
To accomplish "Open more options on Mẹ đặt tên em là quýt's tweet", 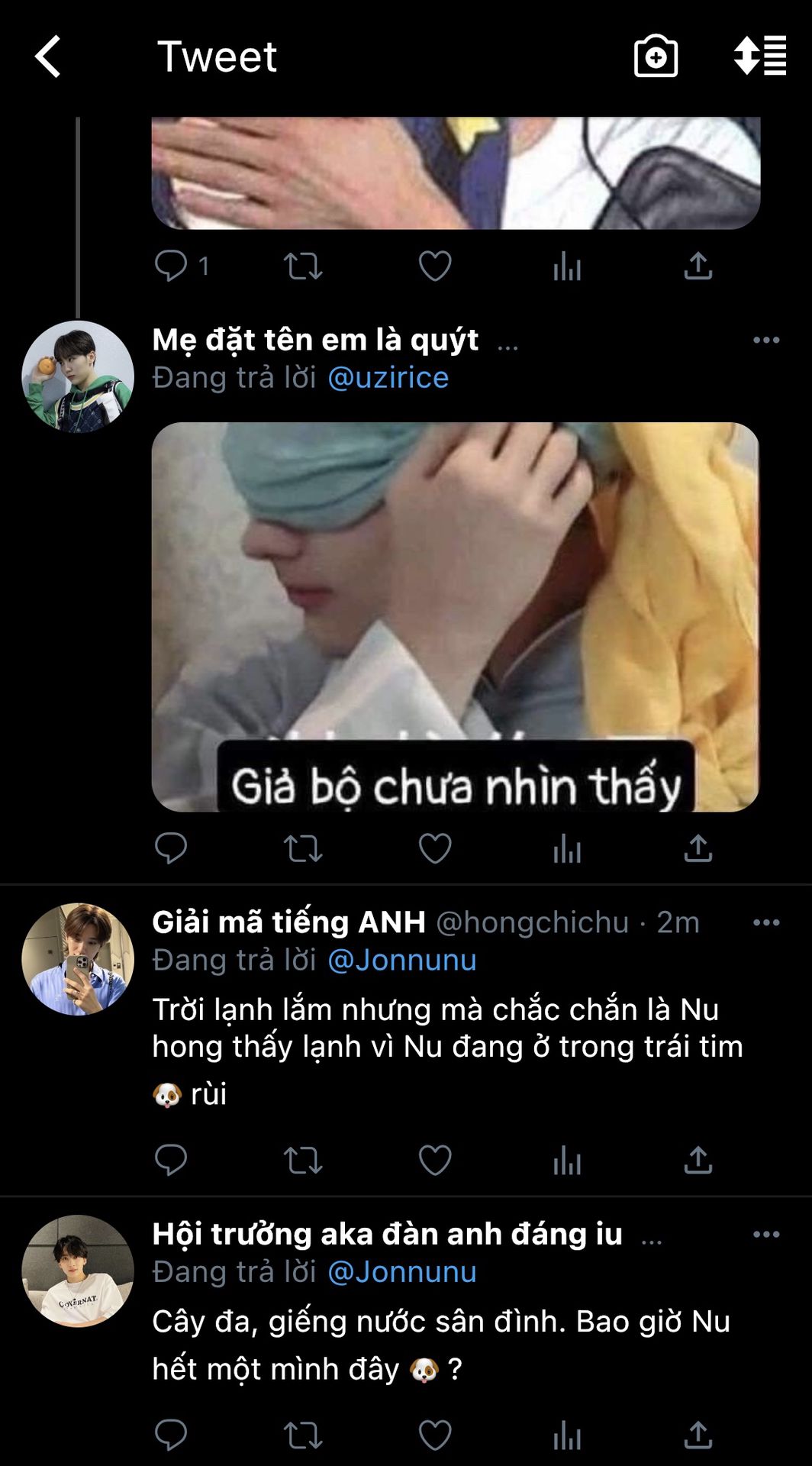I will [x=766, y=340].
